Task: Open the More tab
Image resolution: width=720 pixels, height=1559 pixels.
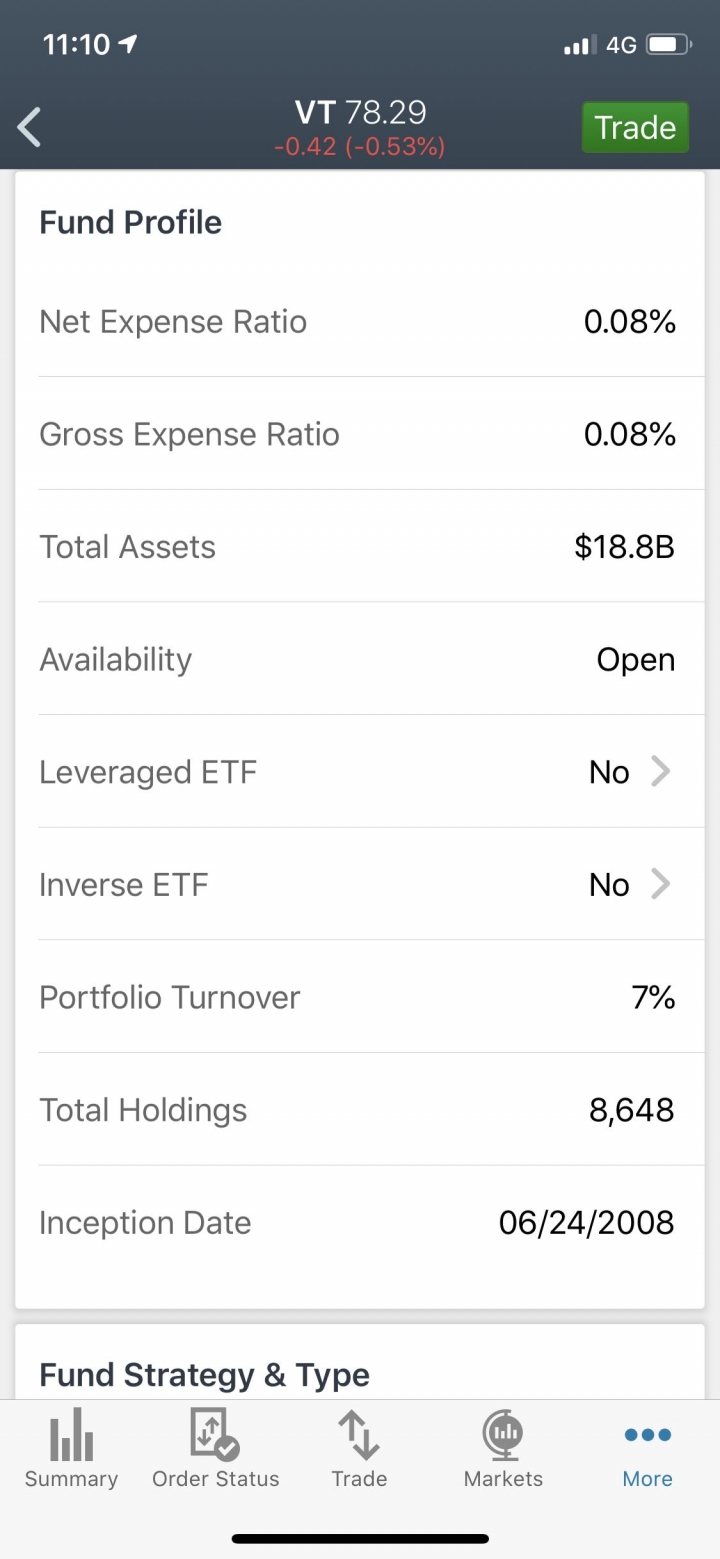Action: click(x=647, y=1448)
